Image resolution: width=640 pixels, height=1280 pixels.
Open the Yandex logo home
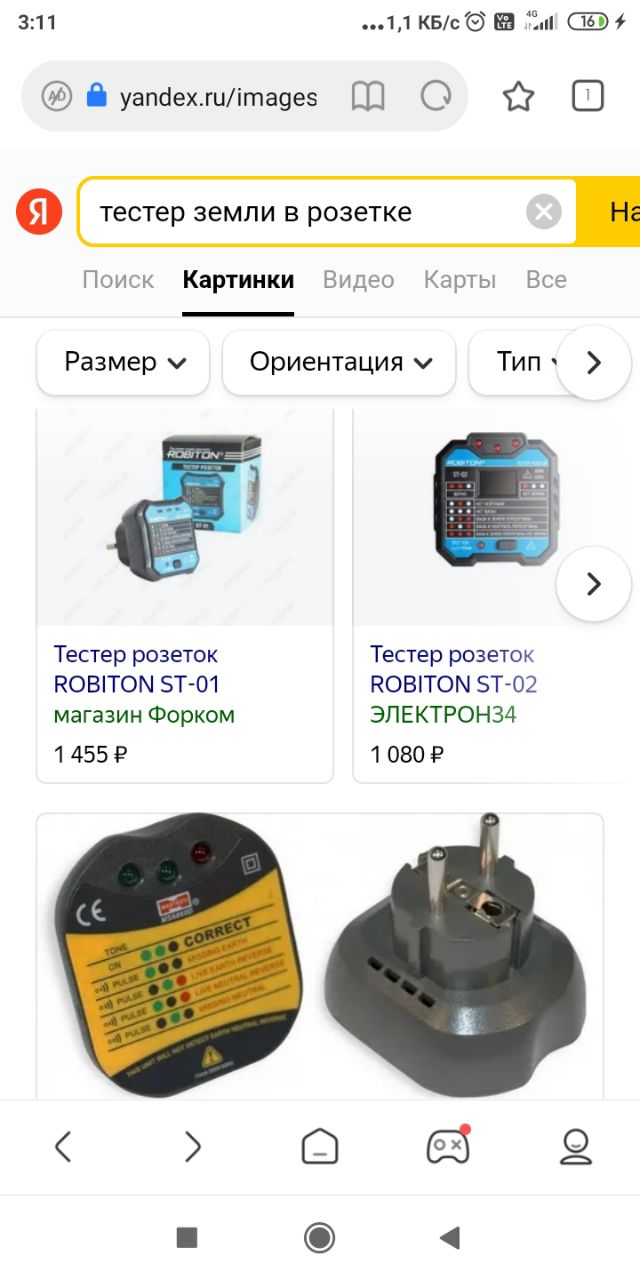tap(39, 212)
